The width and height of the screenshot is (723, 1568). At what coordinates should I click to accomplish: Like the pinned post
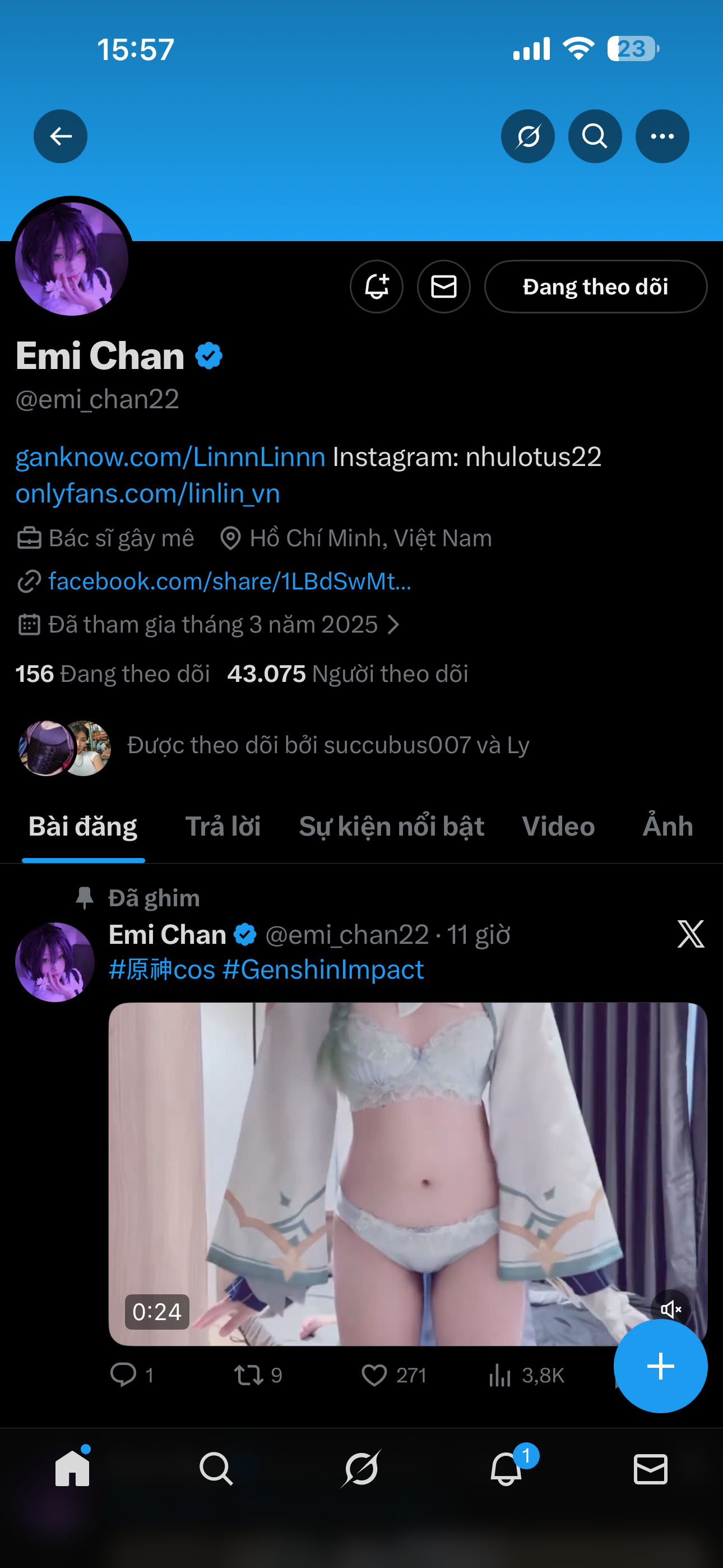pyautogui.click(x=374, y=1375)
